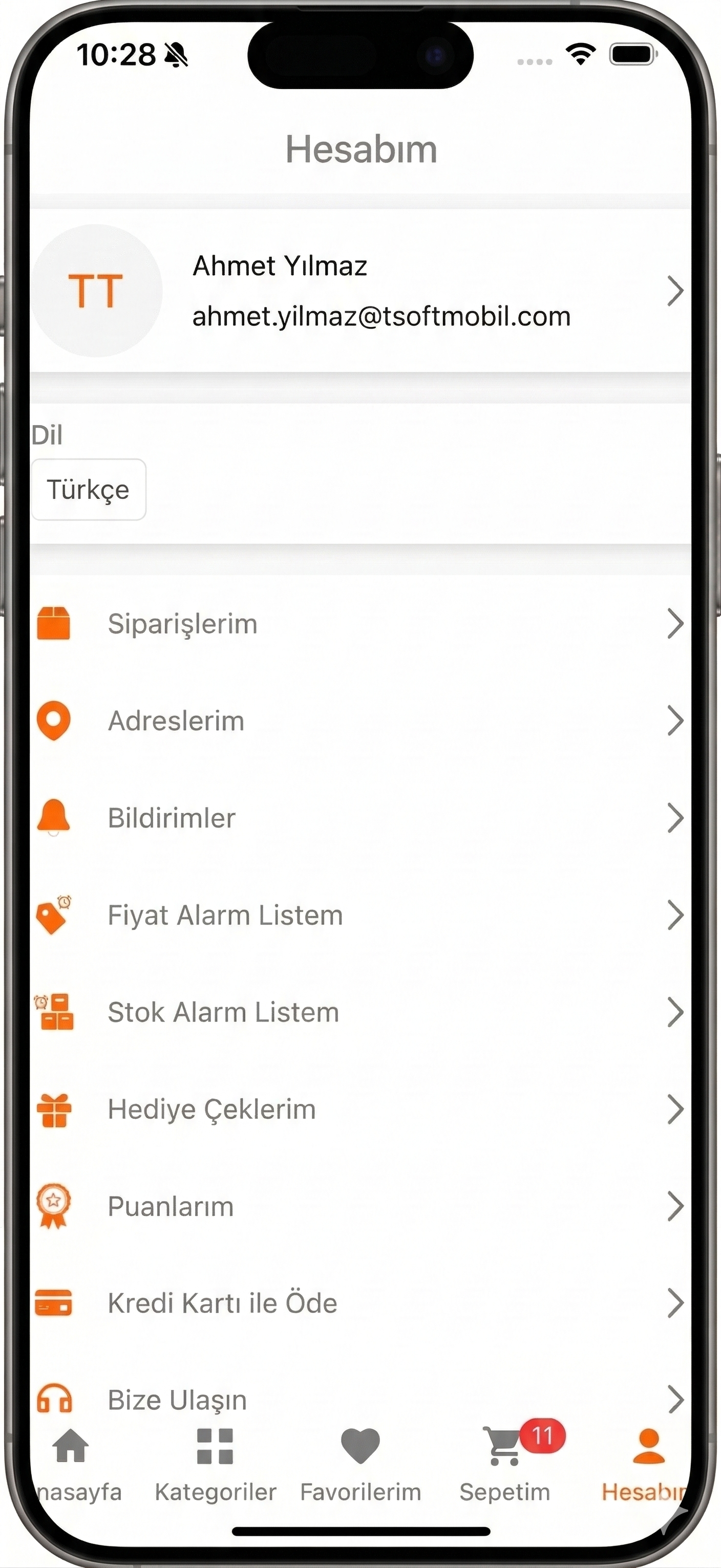Open Stok Alarm Listem
This screenshot has width=721, height=1568.
360,1013
